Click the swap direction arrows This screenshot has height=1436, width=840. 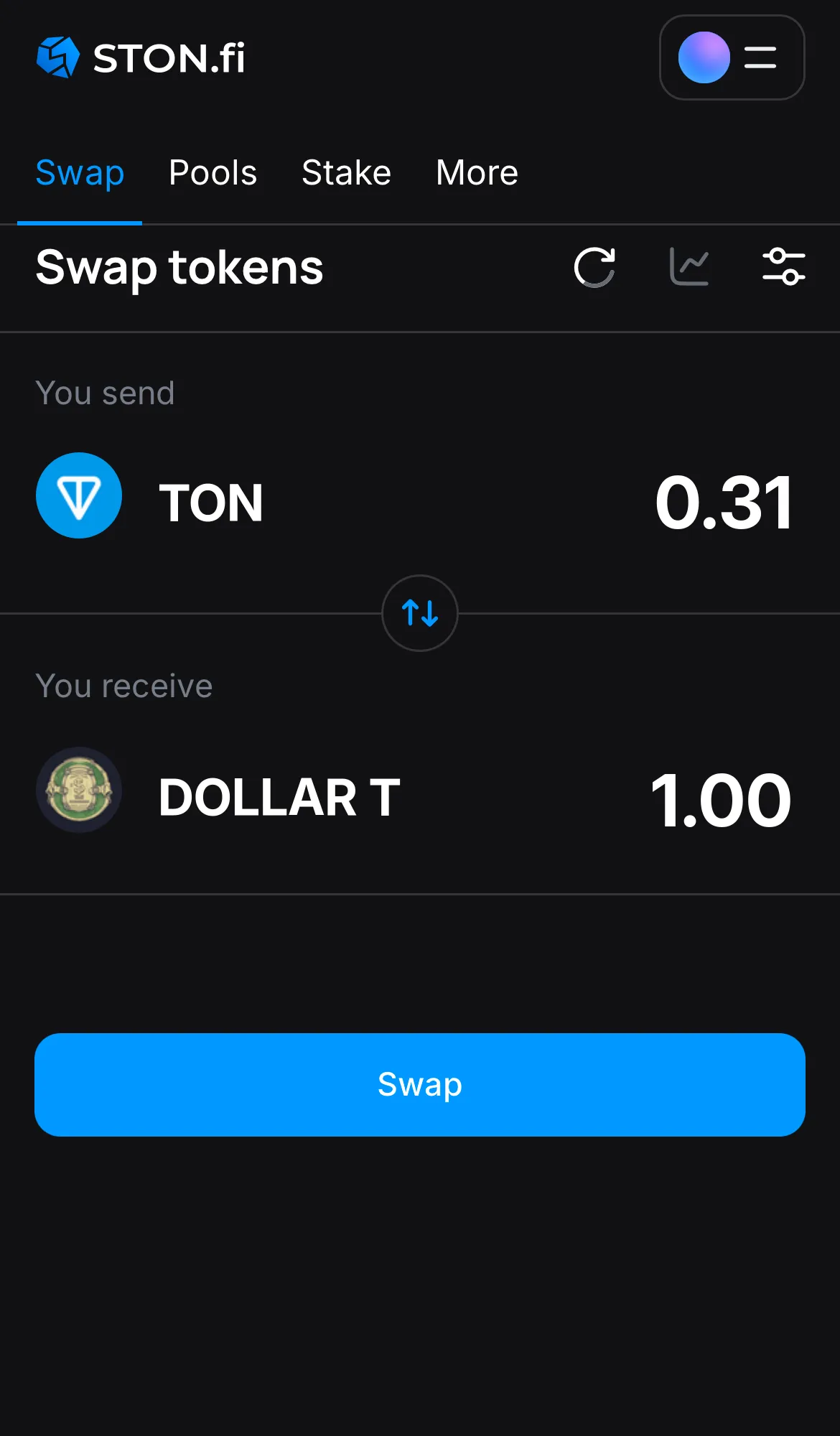[419, 614]
